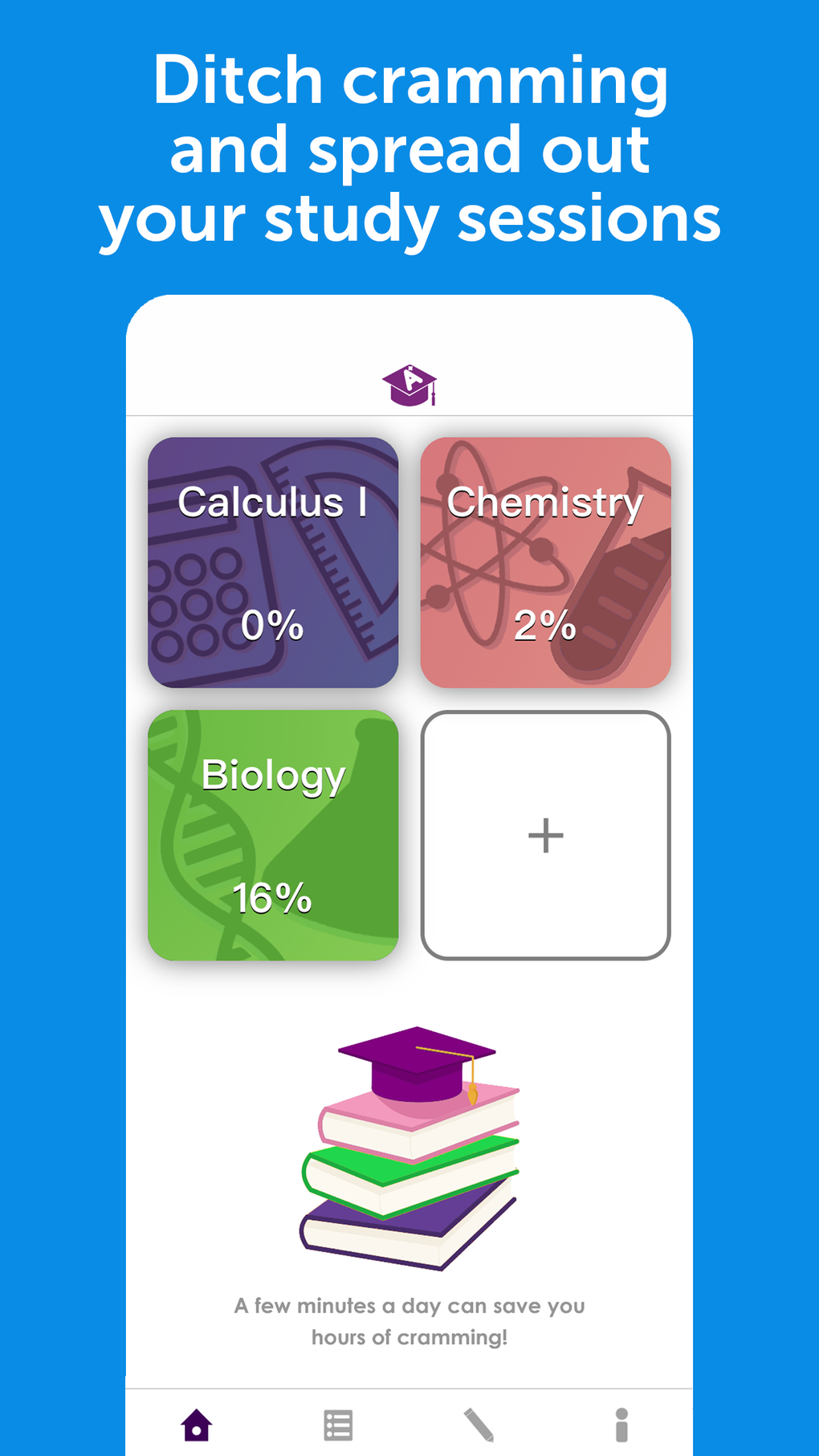Tap Biology's 16% progress indicator
This screenshot has height=1456, width=819.
(x=273, y=899)
